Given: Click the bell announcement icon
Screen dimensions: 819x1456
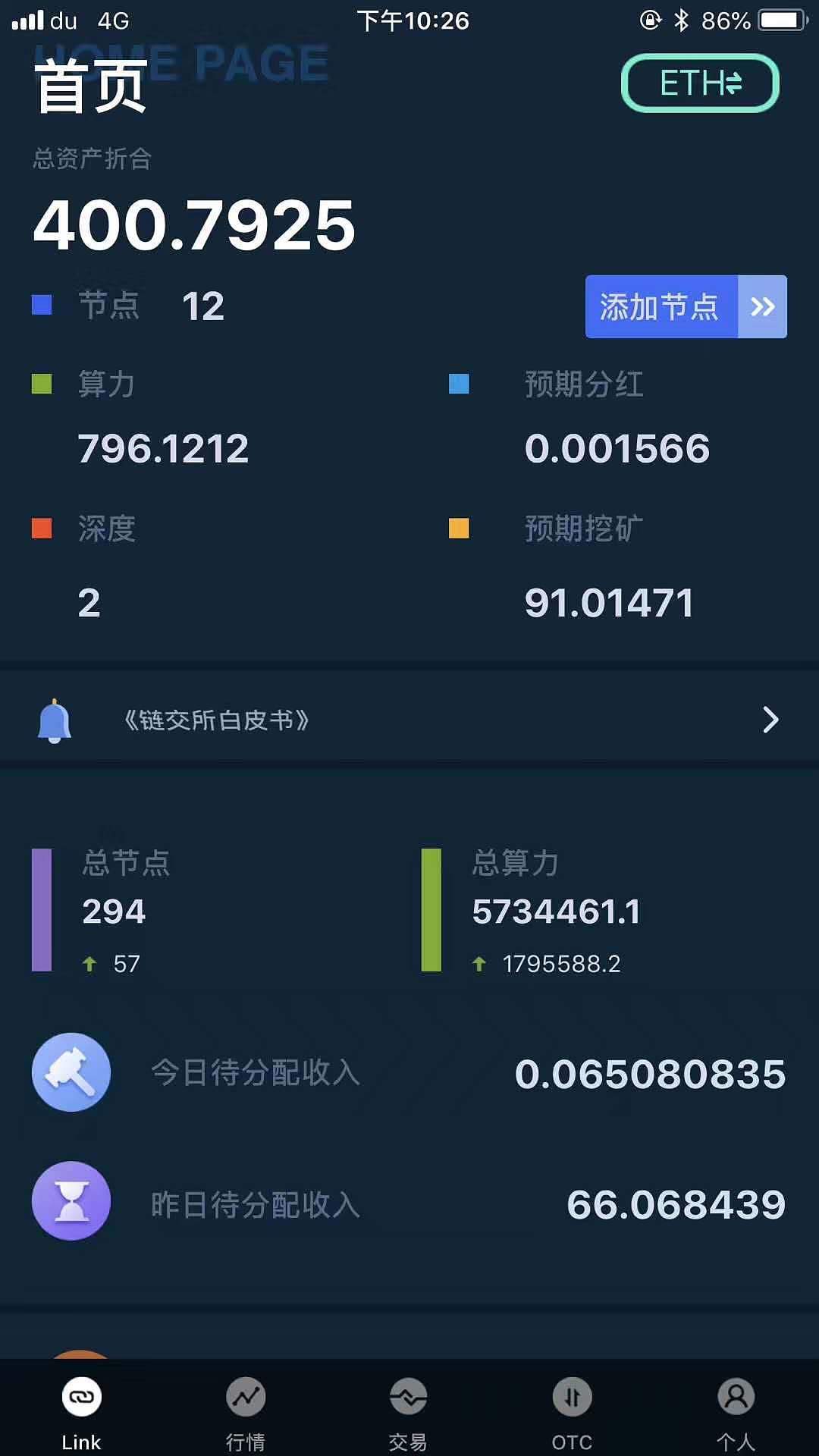Looking at the screenshot, I should tap(54, 720).
